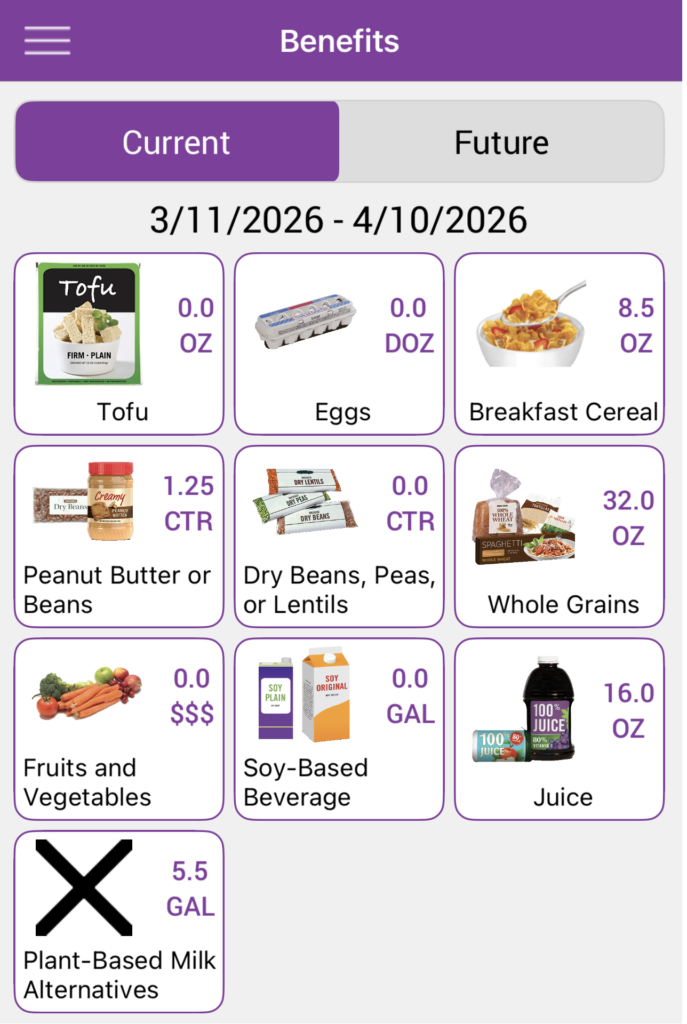Open the hamburger drawer menu
Screen dimensions: 687x1024
(47, 40)
